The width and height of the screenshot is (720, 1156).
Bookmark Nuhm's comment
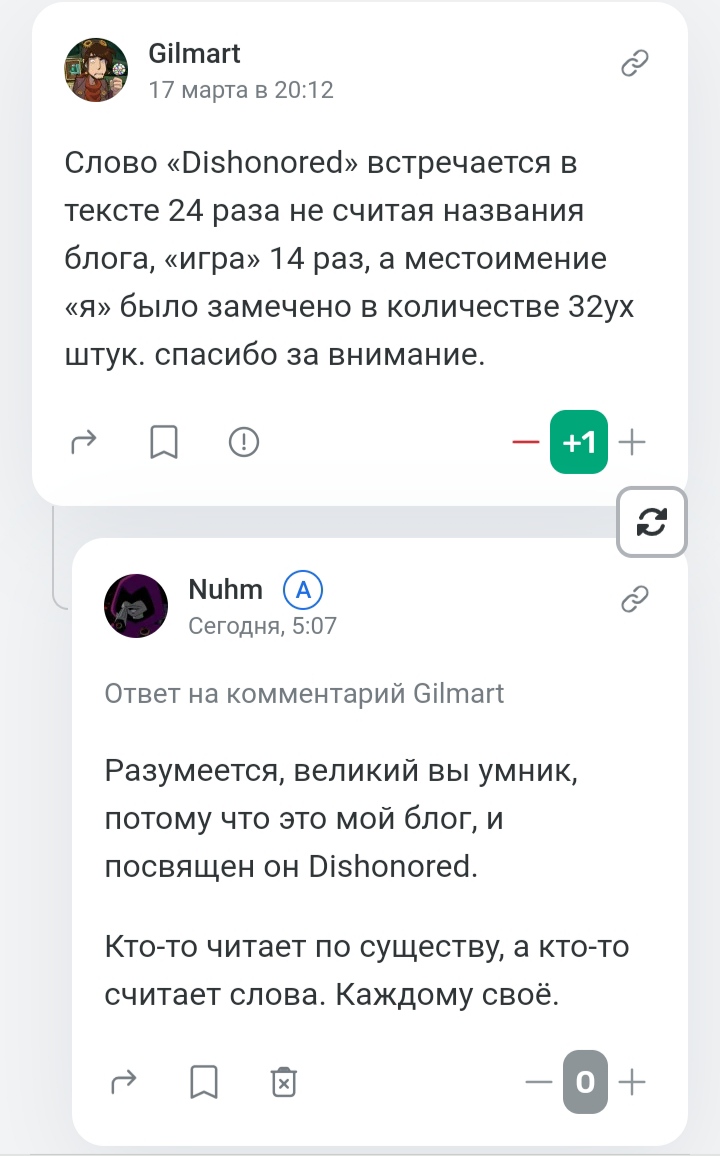(x=204, y=1081)
